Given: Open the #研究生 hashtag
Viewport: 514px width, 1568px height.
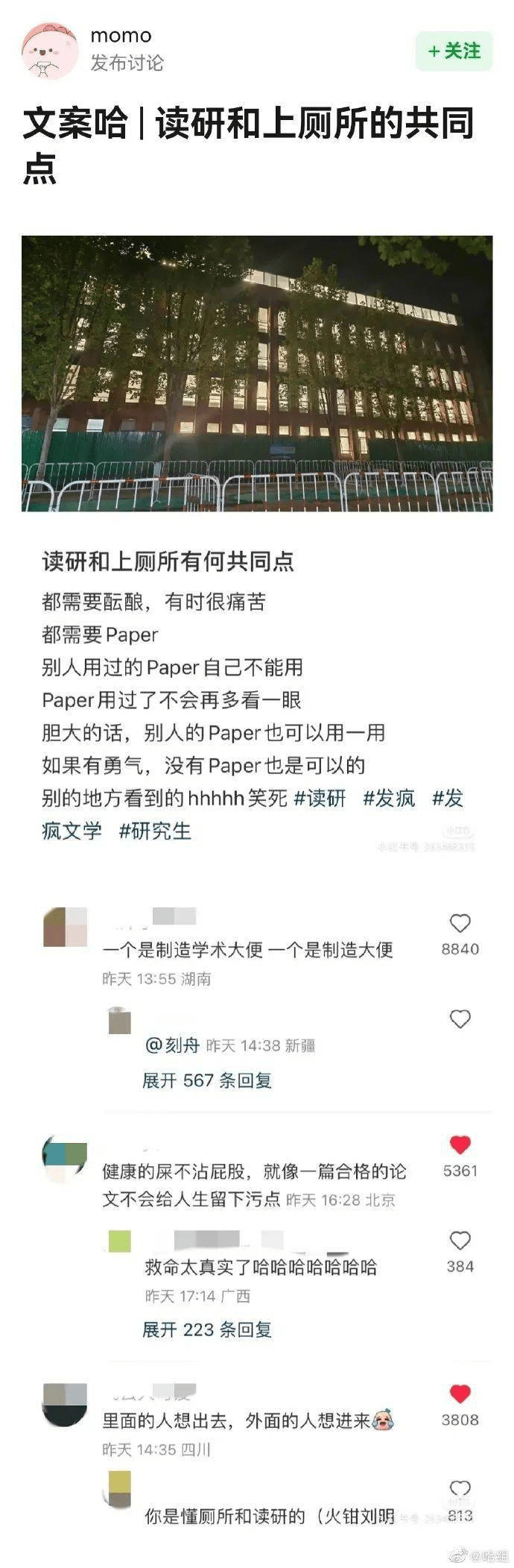Looking at the screenshot, I should pyautogui.click(x=155, y=831).
